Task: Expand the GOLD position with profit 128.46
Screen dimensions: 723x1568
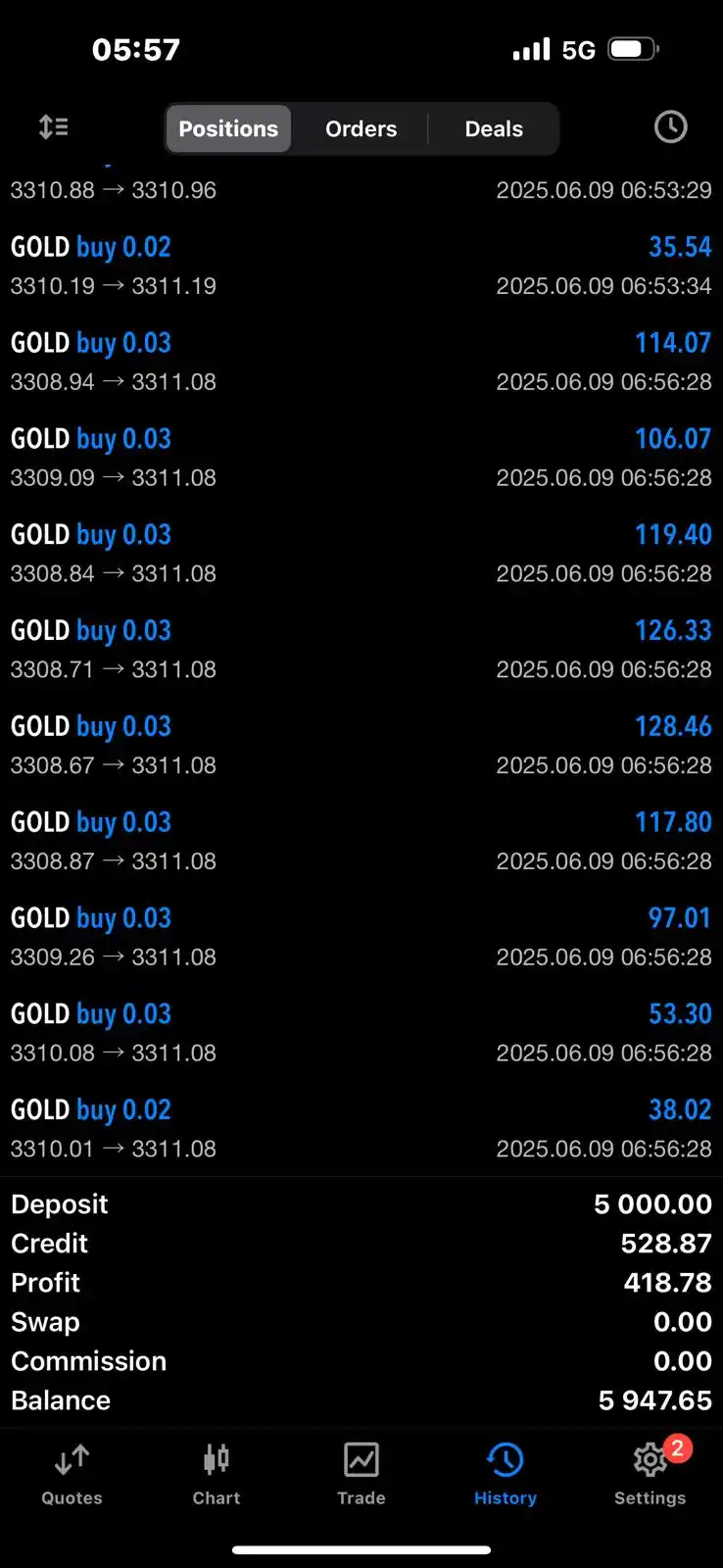Action: click(x=361, y=746)
